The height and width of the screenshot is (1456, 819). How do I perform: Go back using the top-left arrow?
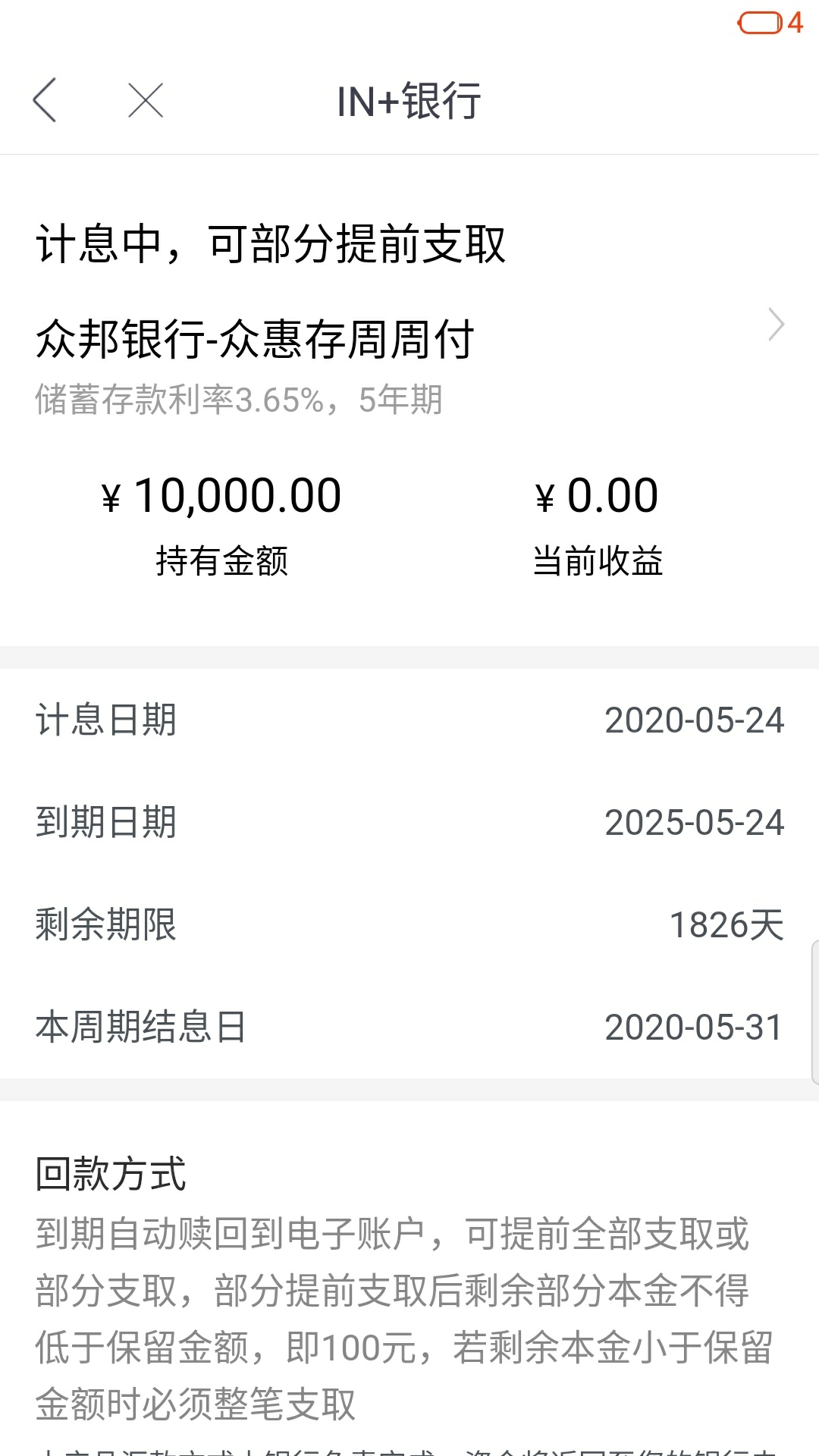(x=45, y=100)
